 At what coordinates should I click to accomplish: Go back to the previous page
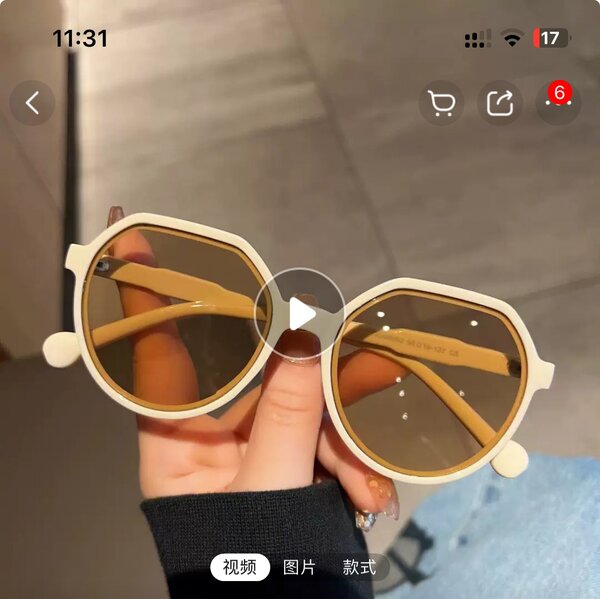coord(32,103)
